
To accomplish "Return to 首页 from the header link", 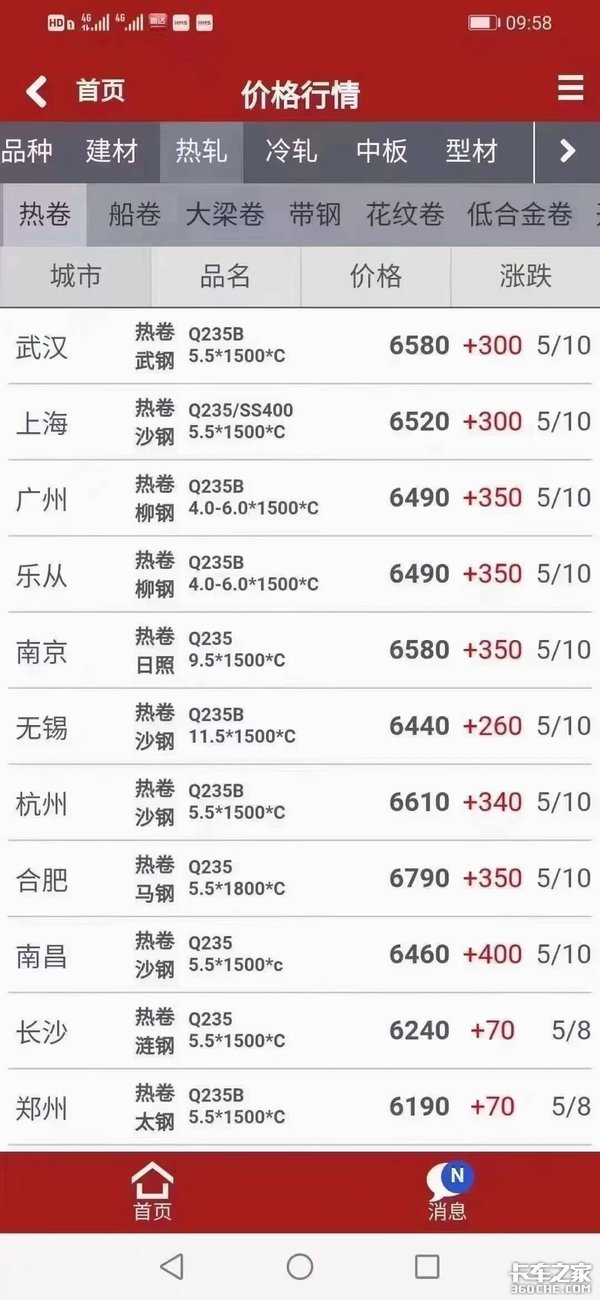I will click(x=100, y=91).
